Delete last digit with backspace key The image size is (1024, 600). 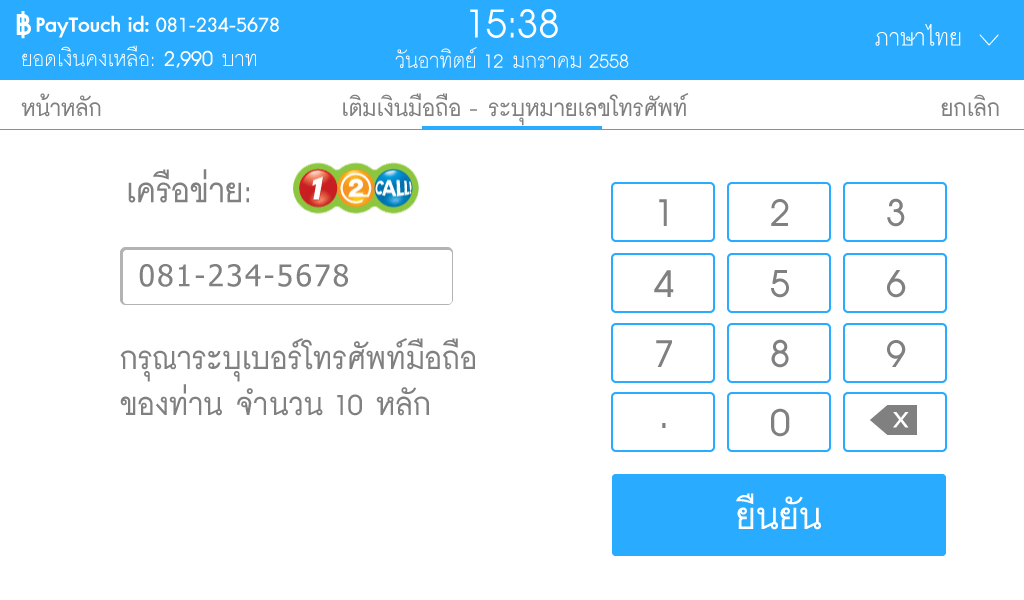(895, 422)
